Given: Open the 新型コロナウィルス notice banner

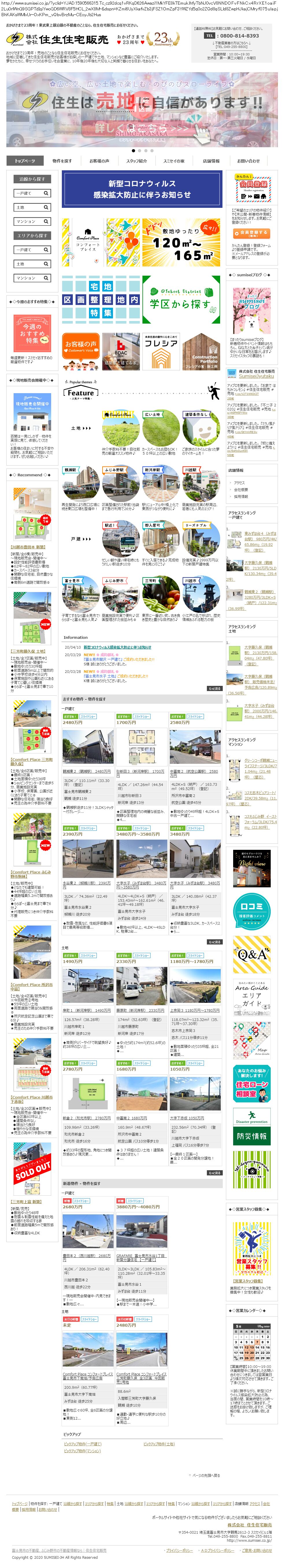Looking at the screenshot, I should (x=141, y=189).
